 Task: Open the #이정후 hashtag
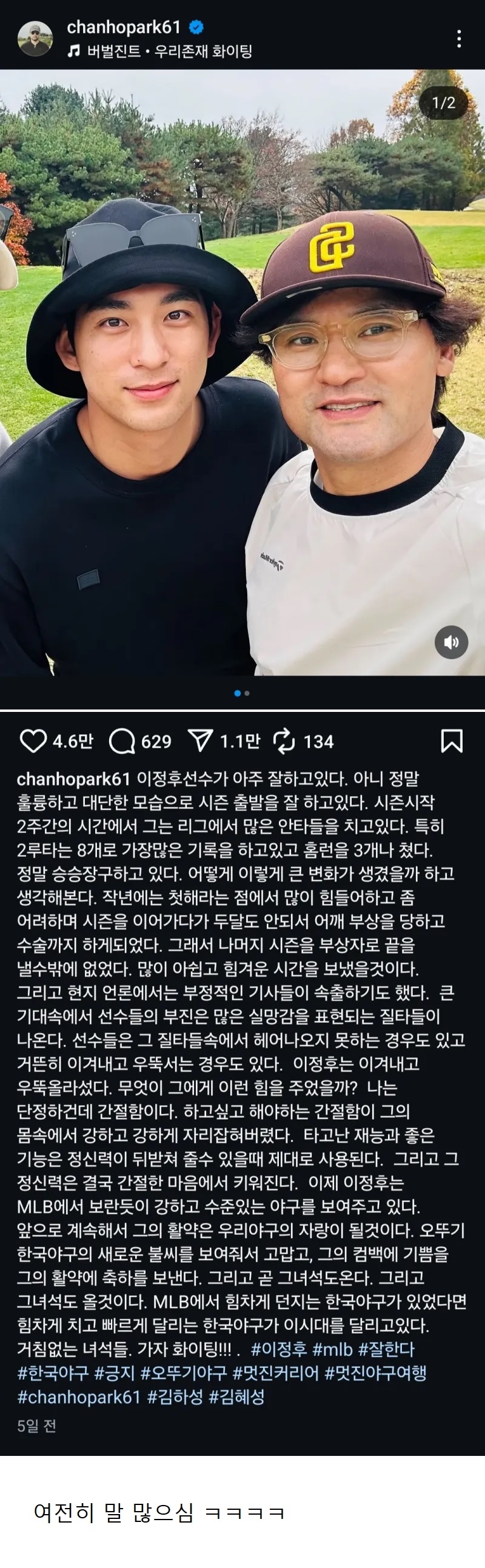(x=278, y=1349)
